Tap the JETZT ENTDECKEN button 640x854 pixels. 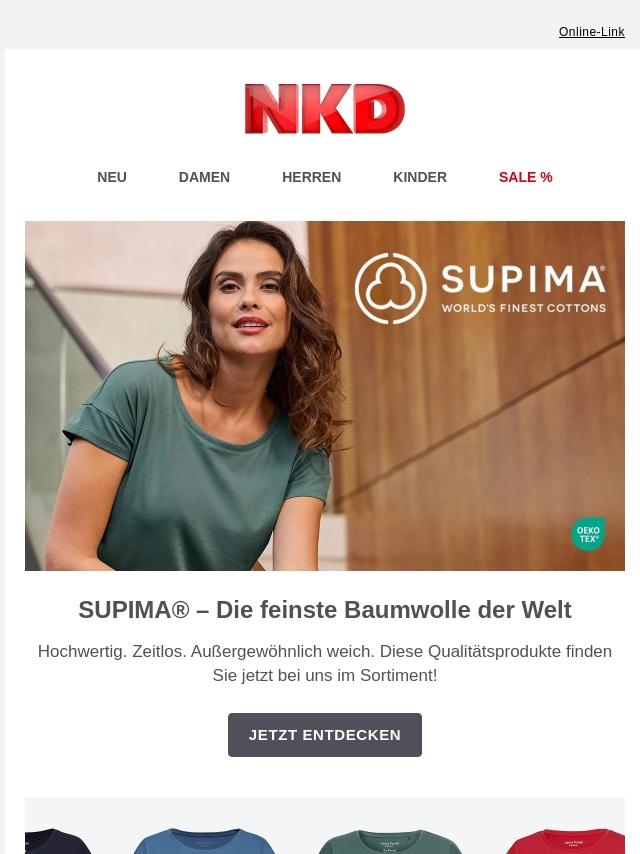pyautogui.click(x=324, y=735)
